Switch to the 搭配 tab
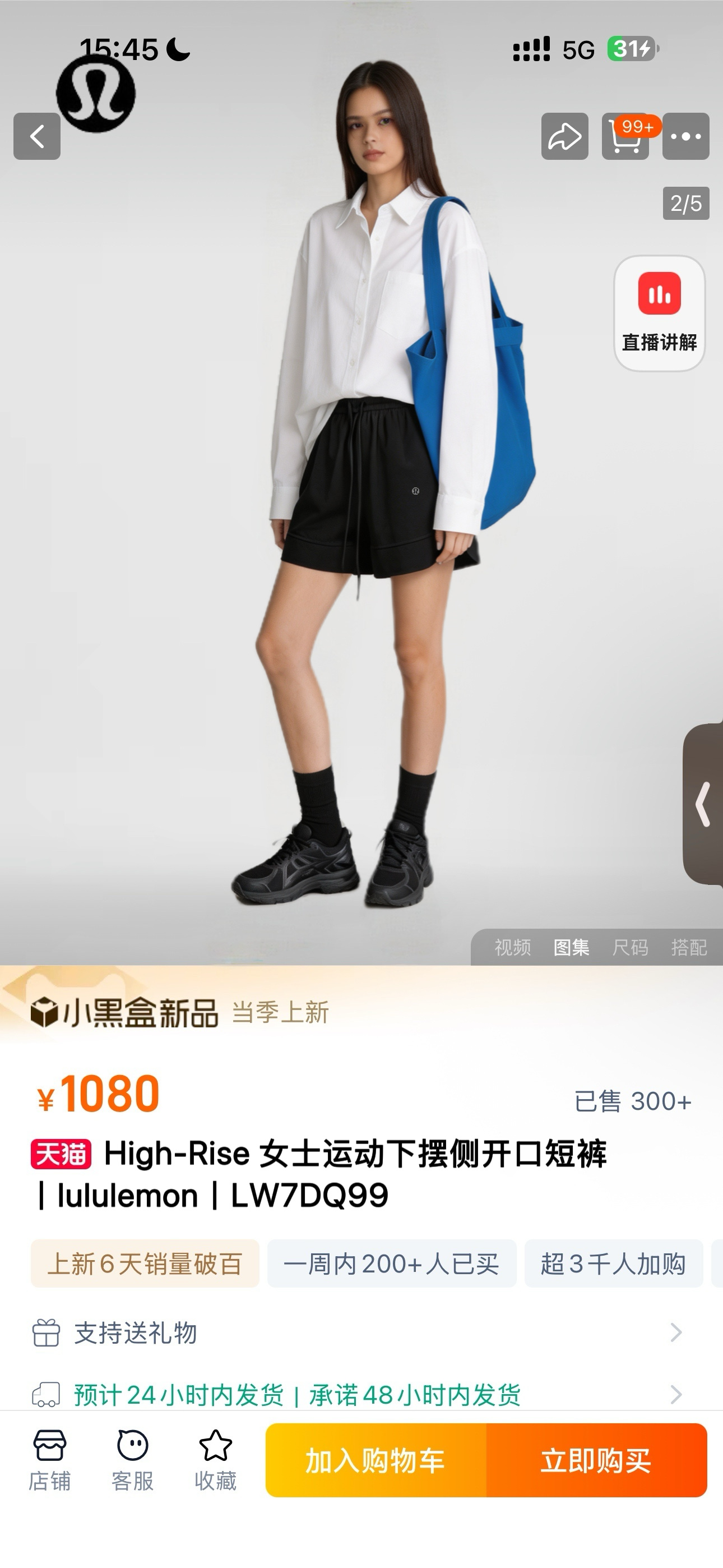 [x=689, y=947]
